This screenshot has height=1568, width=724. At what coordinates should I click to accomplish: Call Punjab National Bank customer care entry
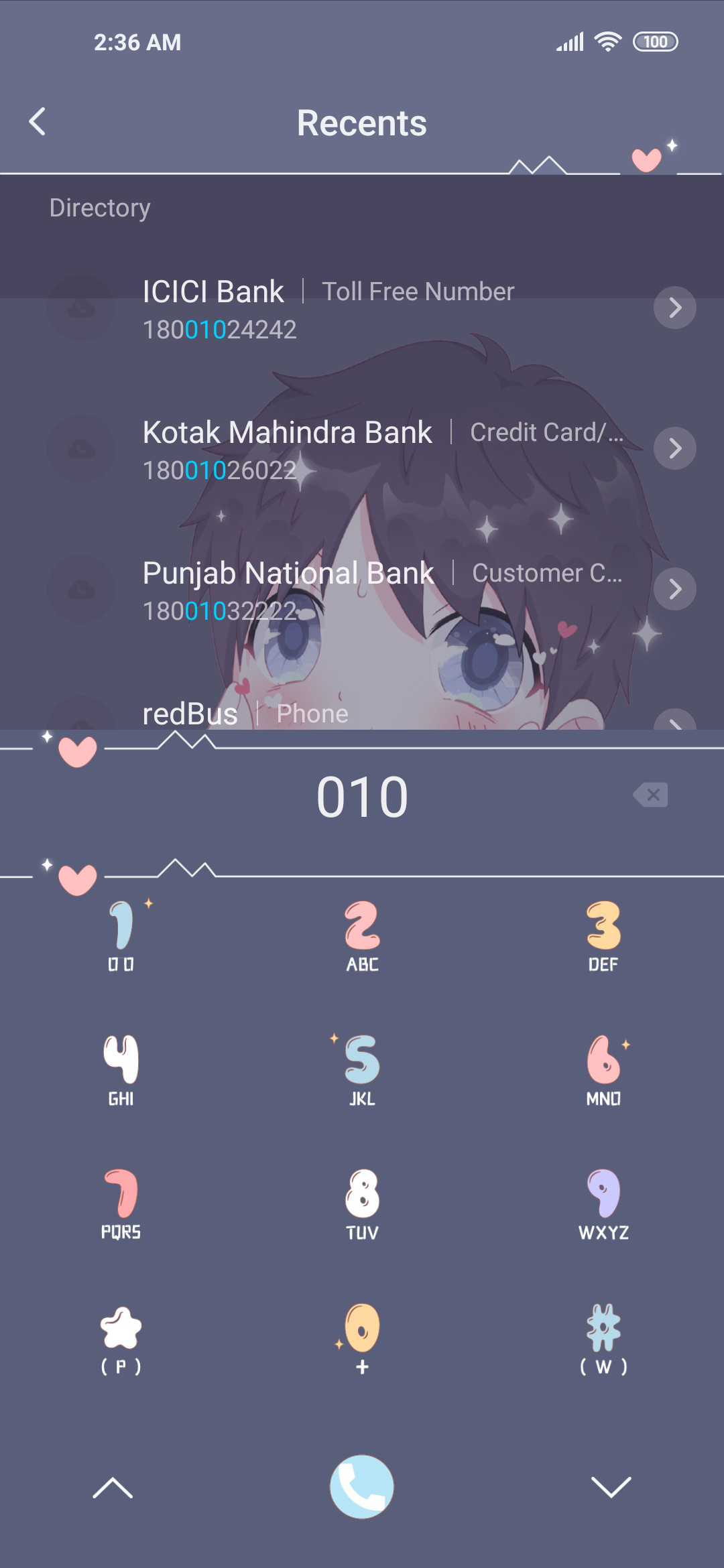pyautogui.click(x=362, y=590)
